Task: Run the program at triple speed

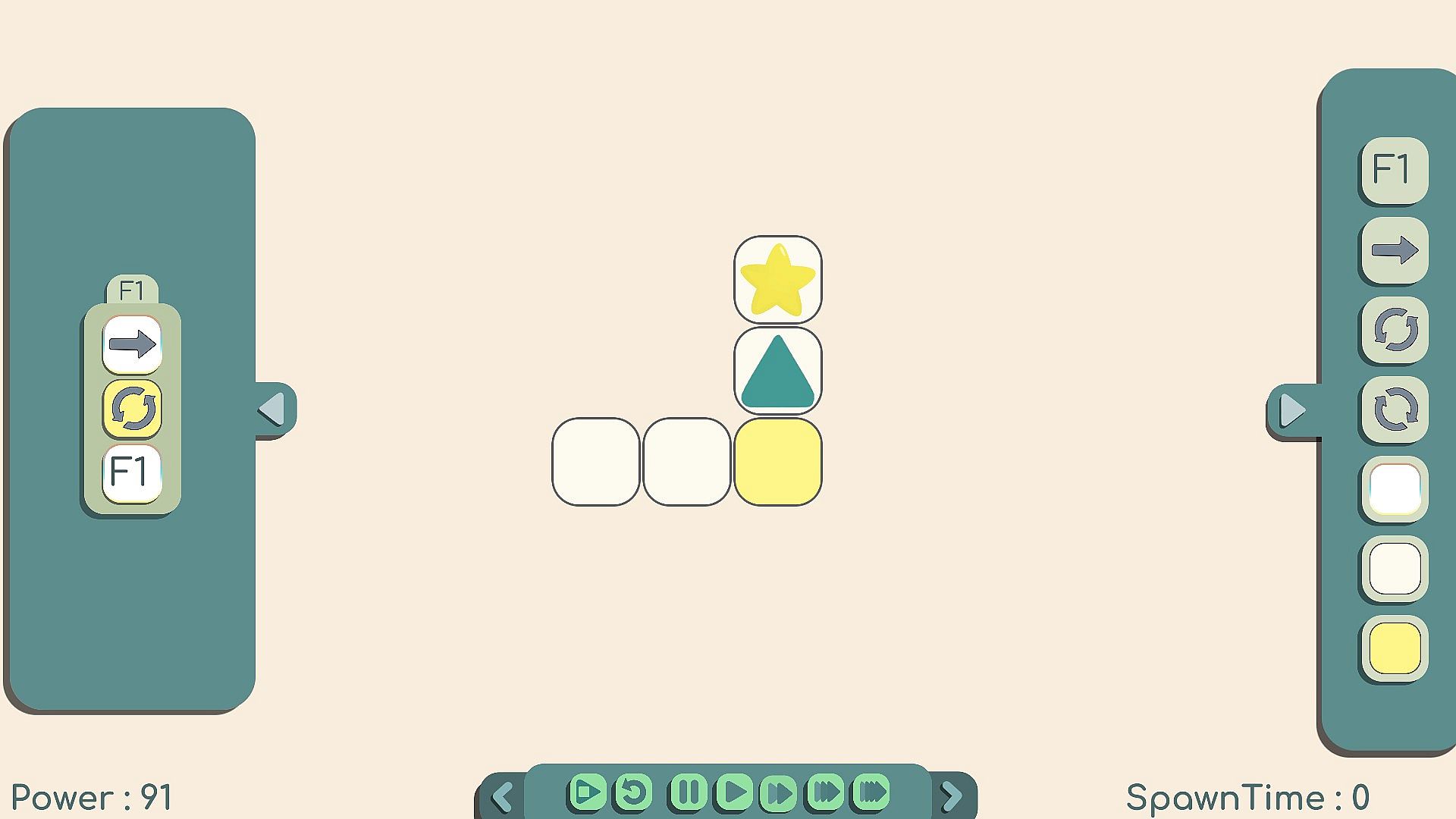Action: 825,792
